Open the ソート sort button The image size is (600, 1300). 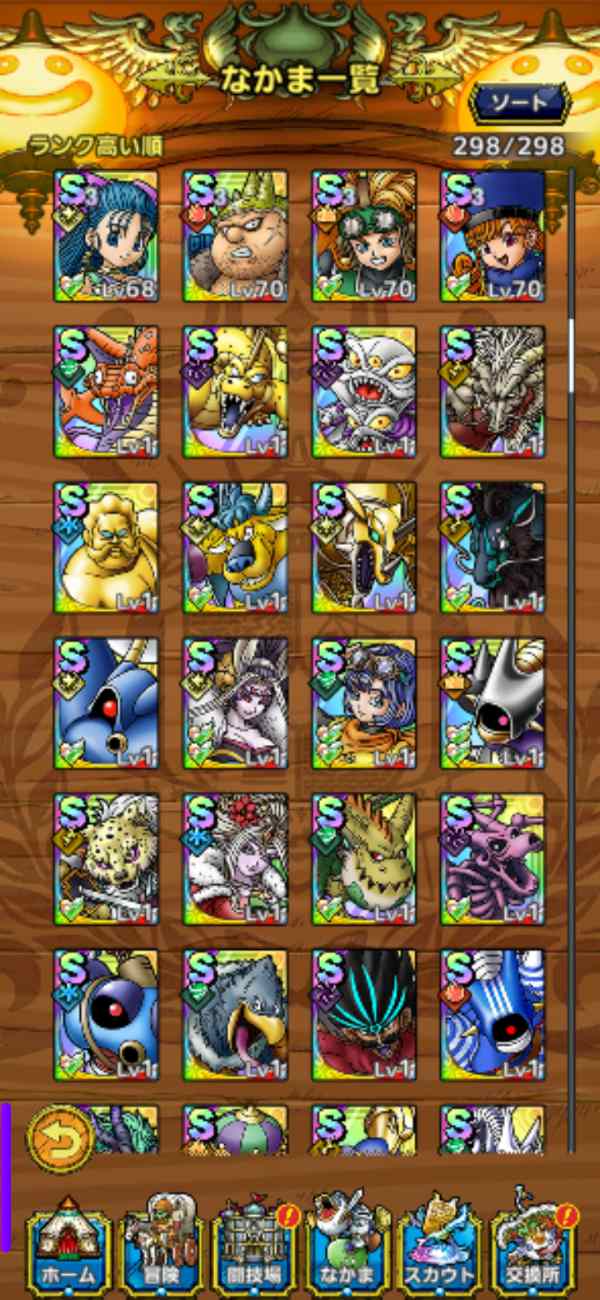pyautogui.click(x=519, y=102)
